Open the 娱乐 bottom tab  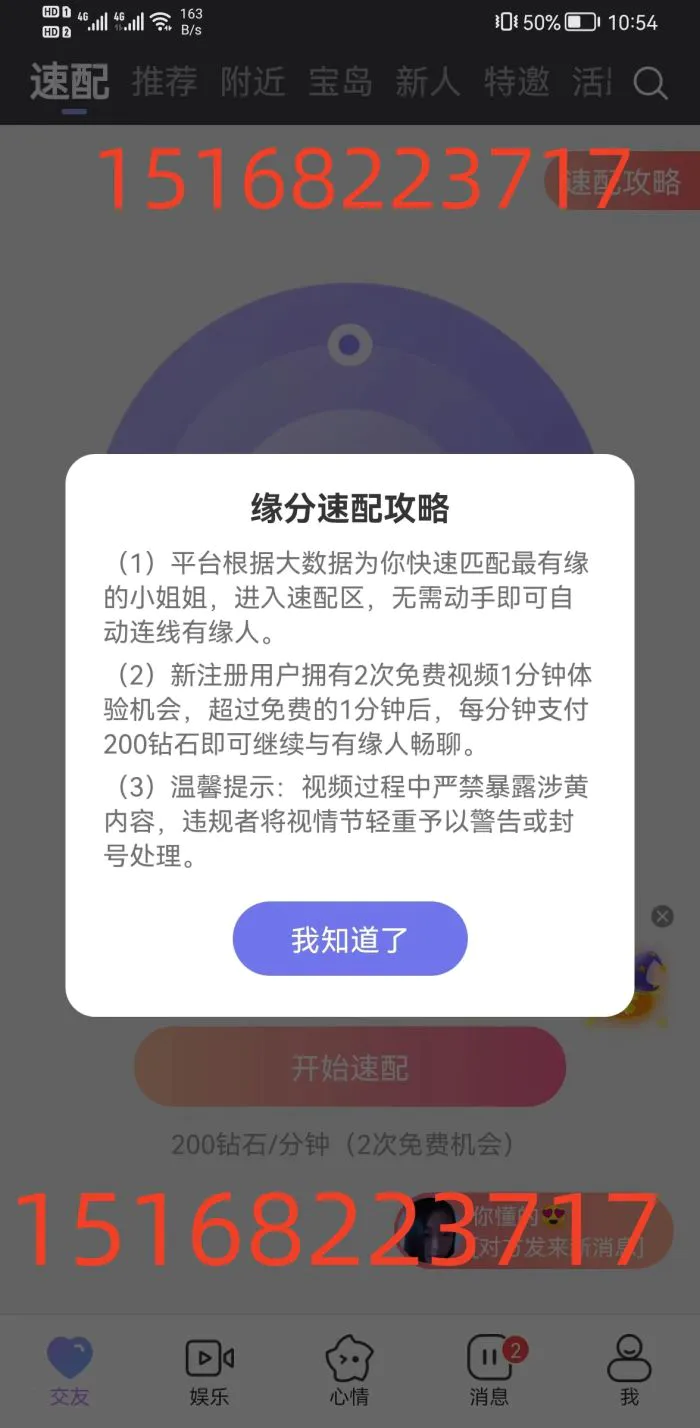click(x=209, y=1370)
